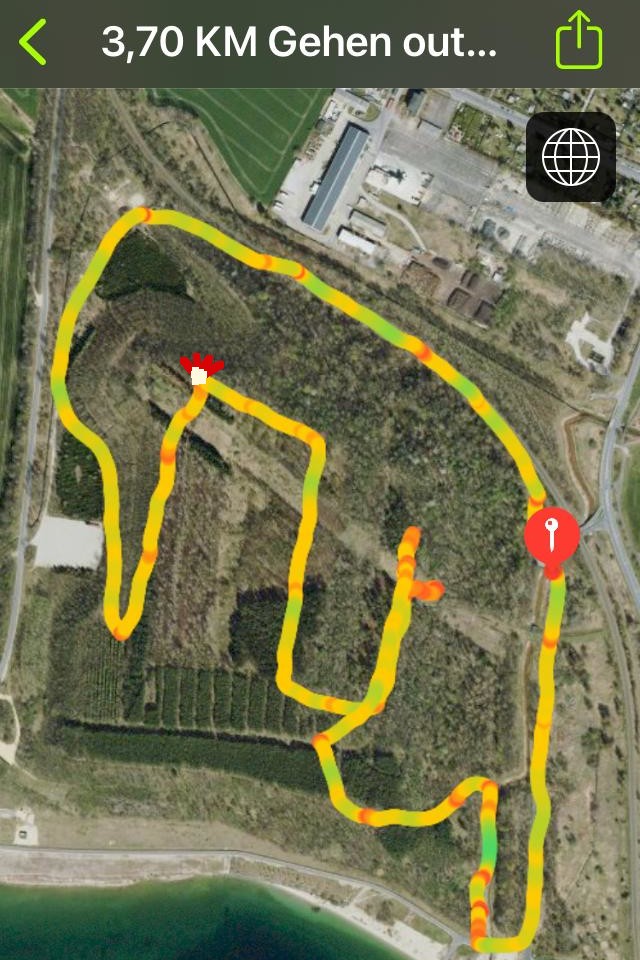Tap the red location pin on the map
Image resolution: width=640 pixels, height=960 pixels.
[x=551, y=537]
